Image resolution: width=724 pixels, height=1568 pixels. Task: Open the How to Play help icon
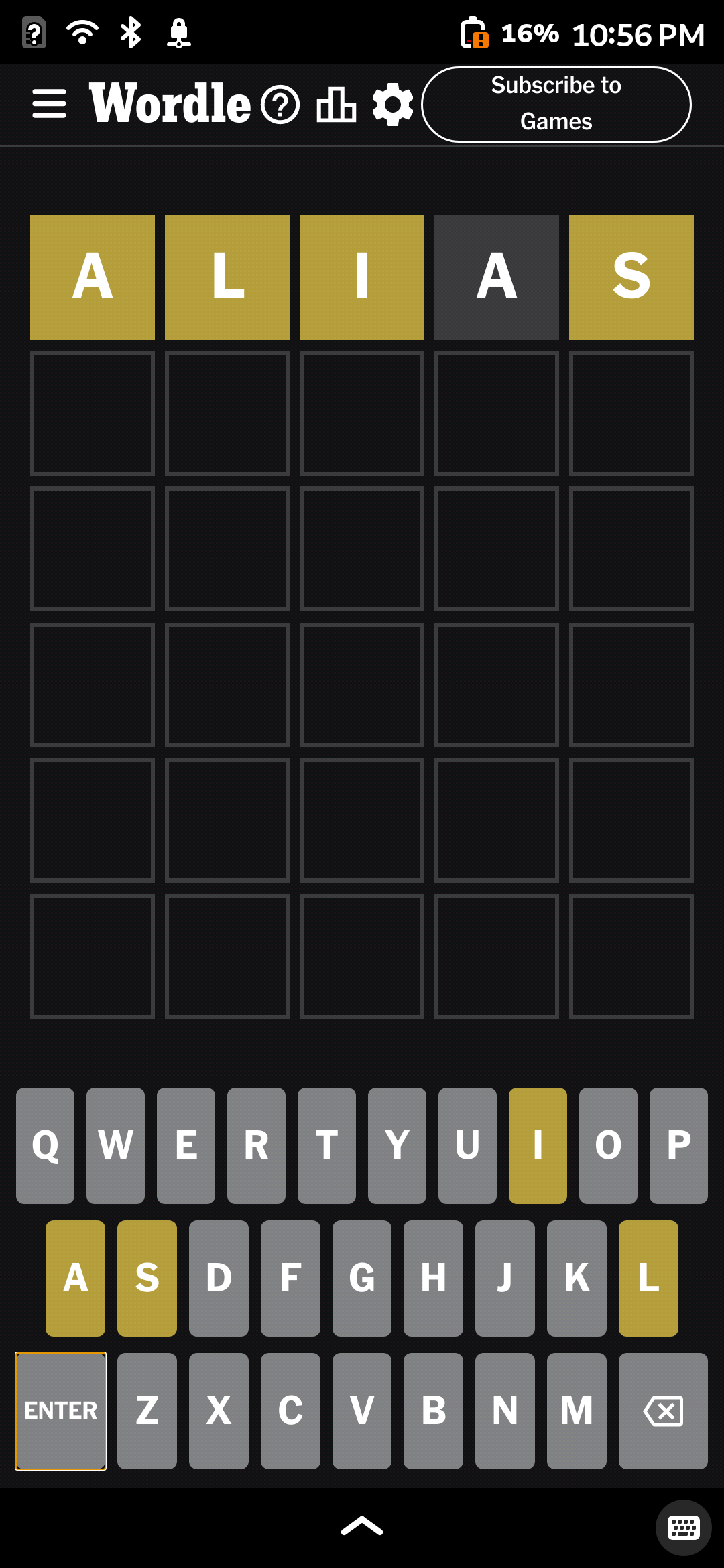pyautogui.click(x=280, y=105)
